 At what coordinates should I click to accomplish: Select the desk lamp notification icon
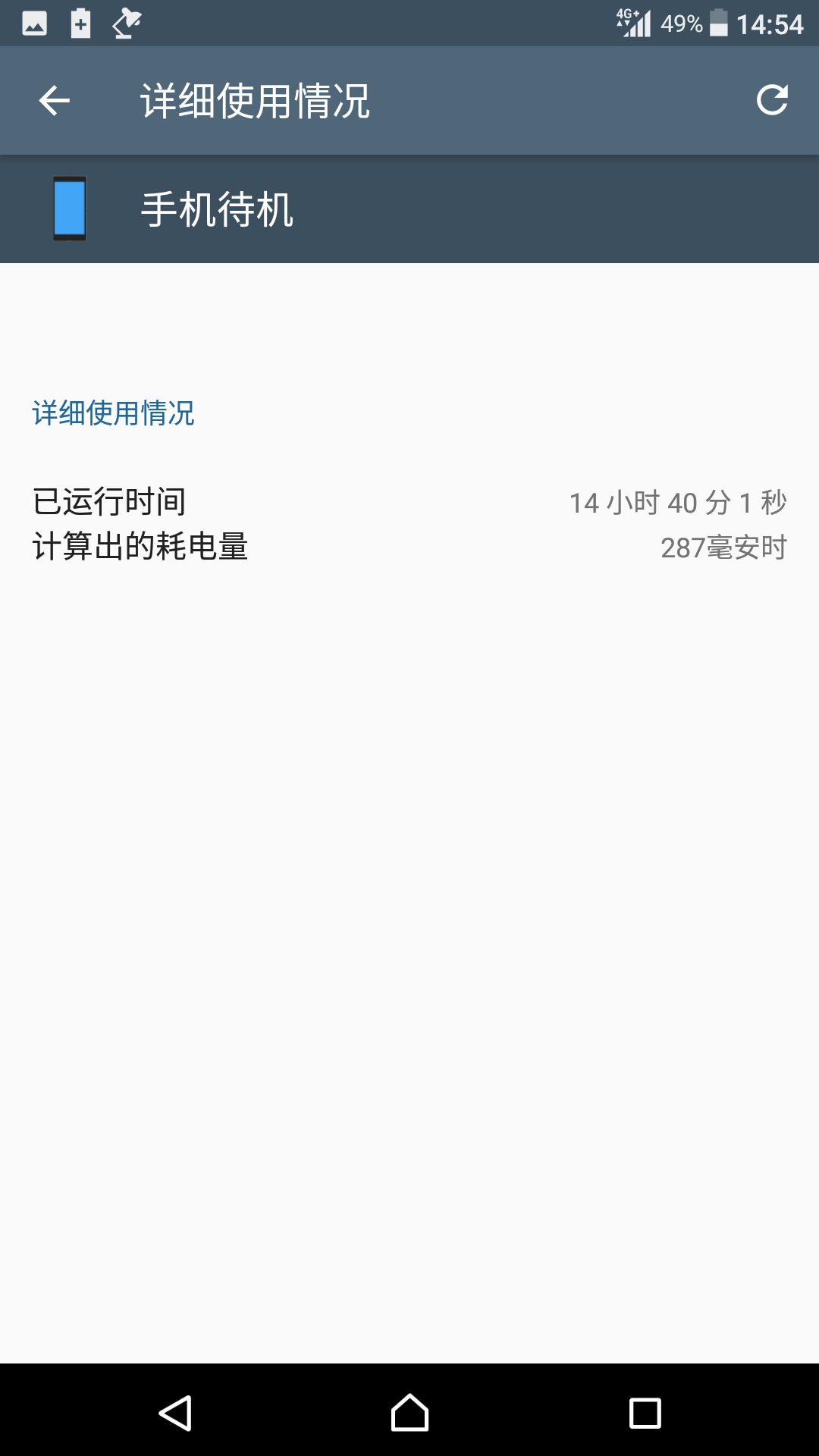(126, 24)
